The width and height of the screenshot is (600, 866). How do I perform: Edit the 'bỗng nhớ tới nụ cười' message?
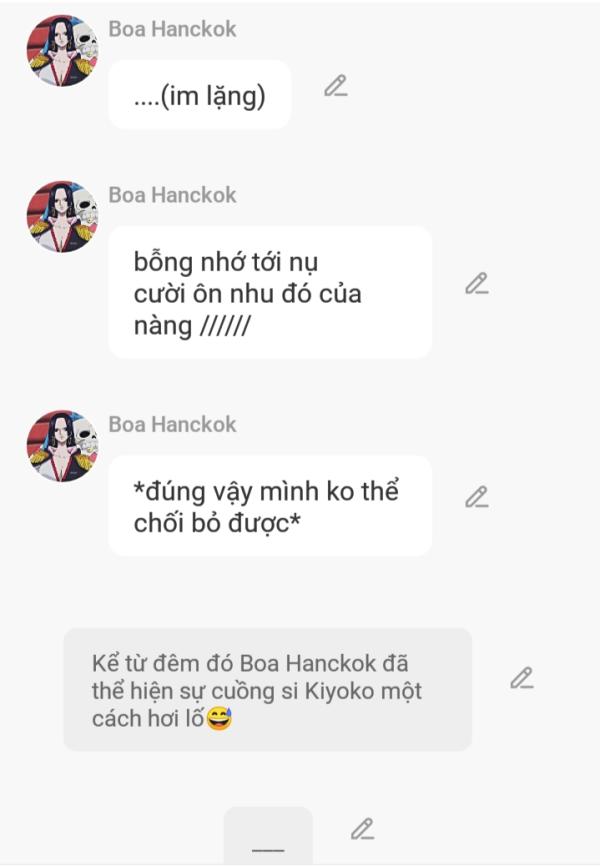coord(477,283)
